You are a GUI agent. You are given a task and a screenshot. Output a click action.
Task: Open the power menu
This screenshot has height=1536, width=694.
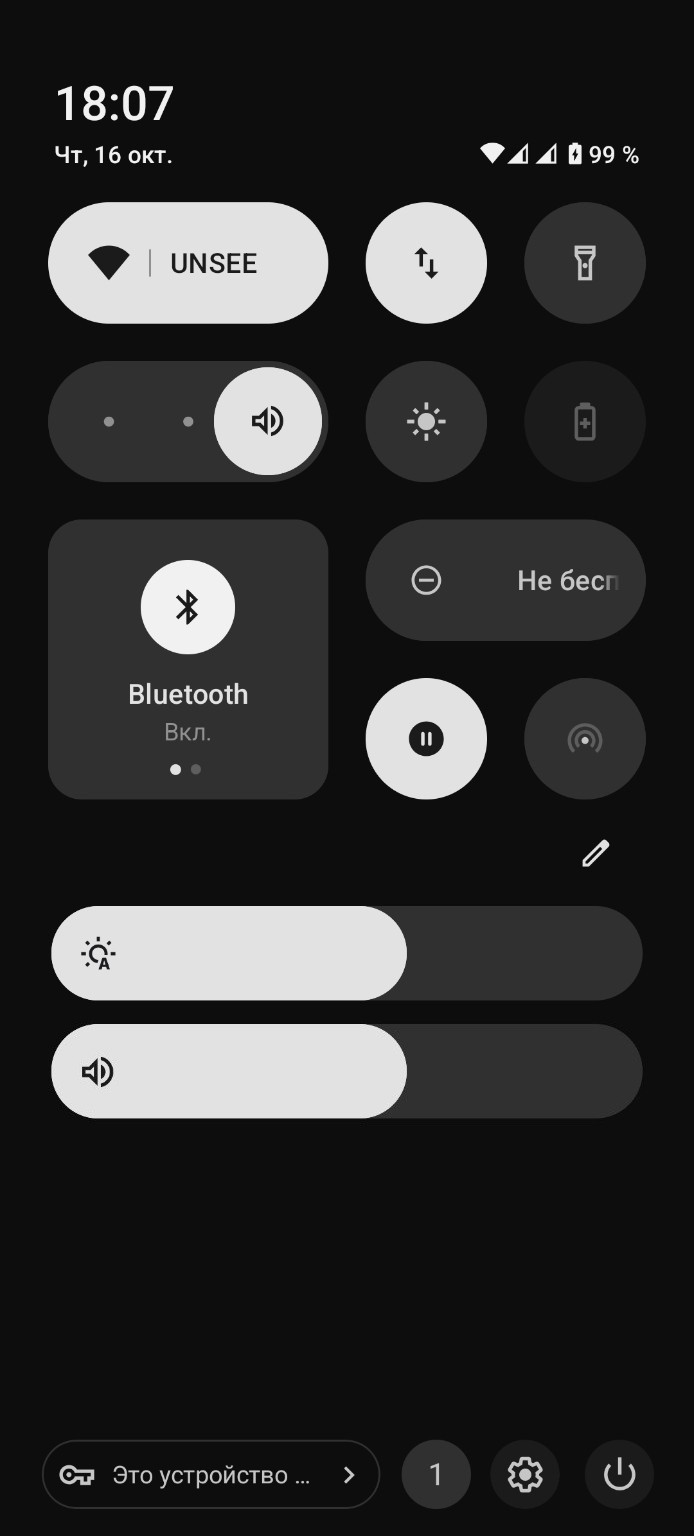pyautogui.click(x=619, y=1474)
